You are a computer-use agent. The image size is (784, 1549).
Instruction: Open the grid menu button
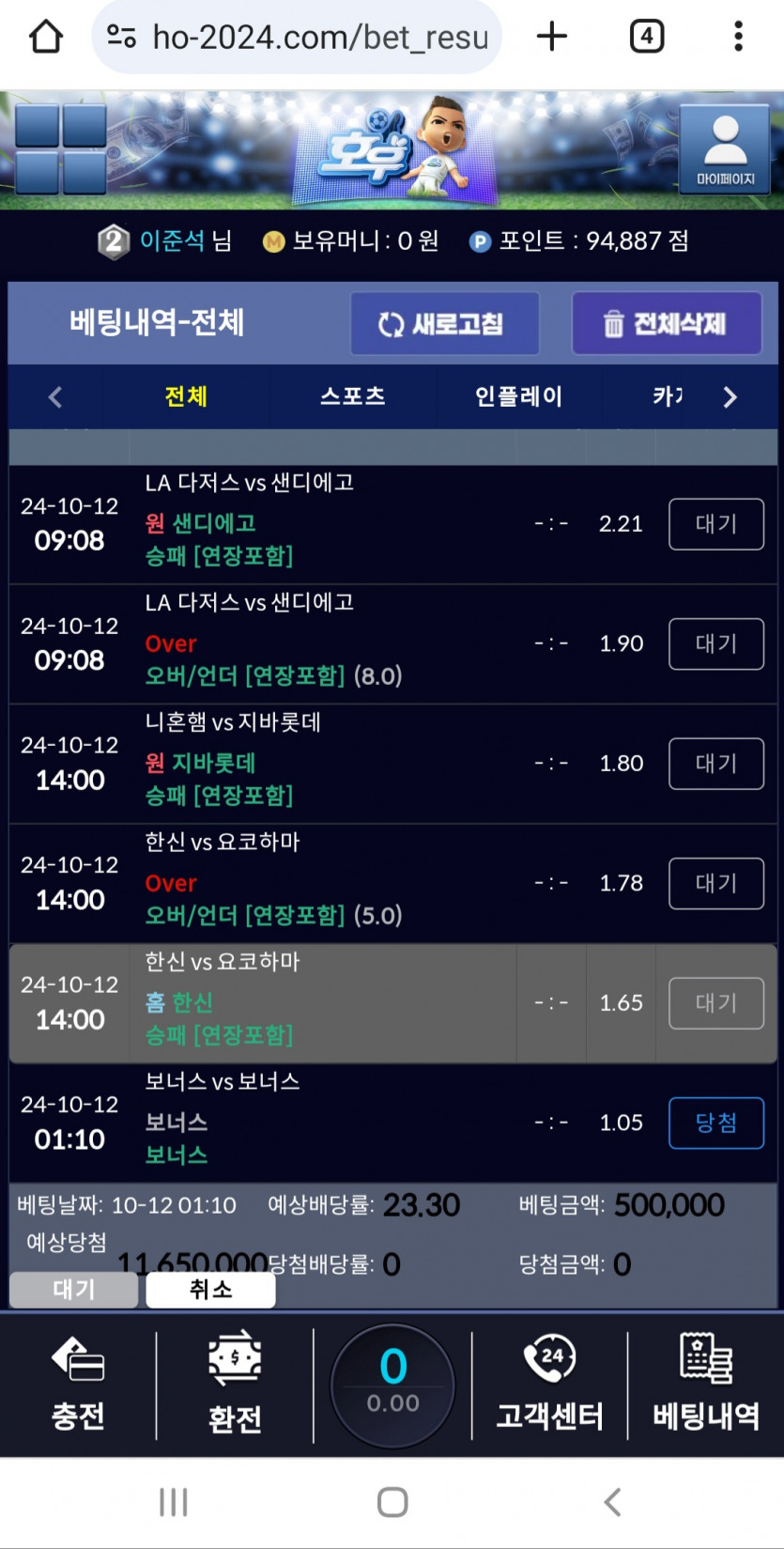[x=61, y=150]
